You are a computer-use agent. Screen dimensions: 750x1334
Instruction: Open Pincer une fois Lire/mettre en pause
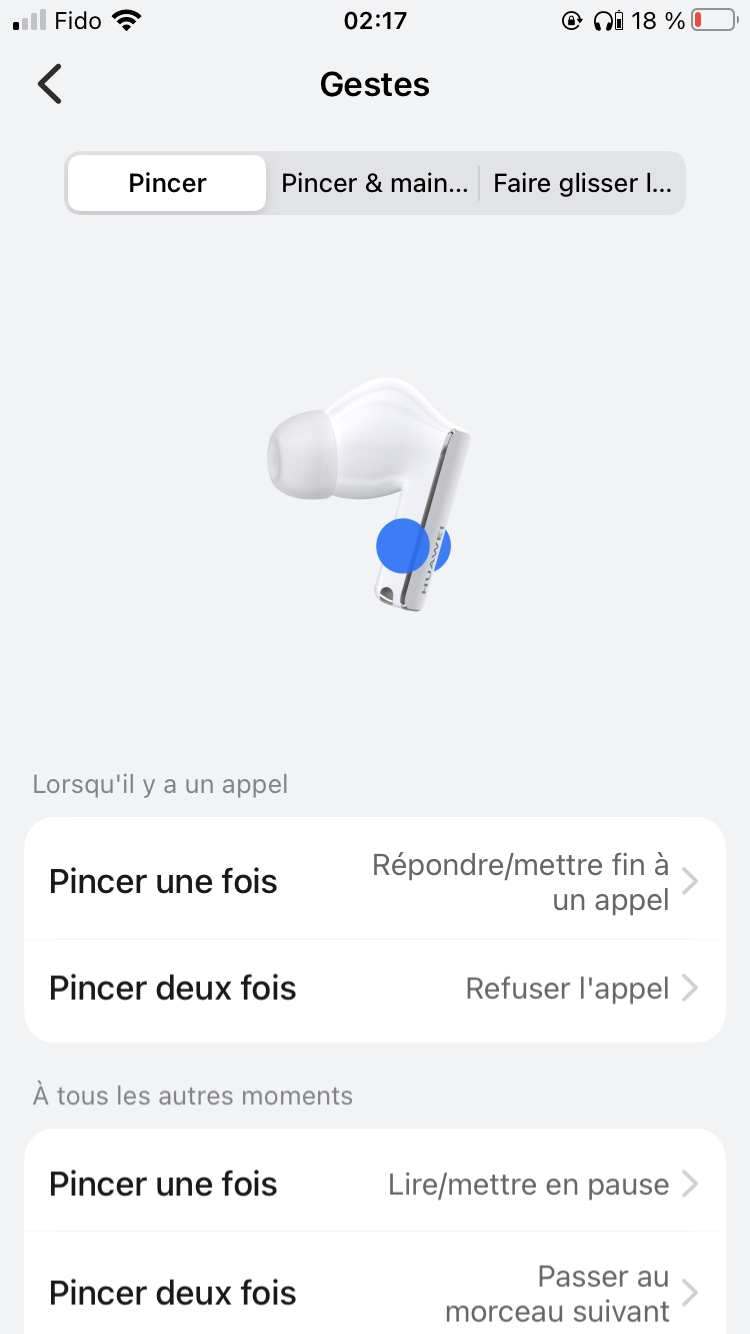(x=374, y=1184)
